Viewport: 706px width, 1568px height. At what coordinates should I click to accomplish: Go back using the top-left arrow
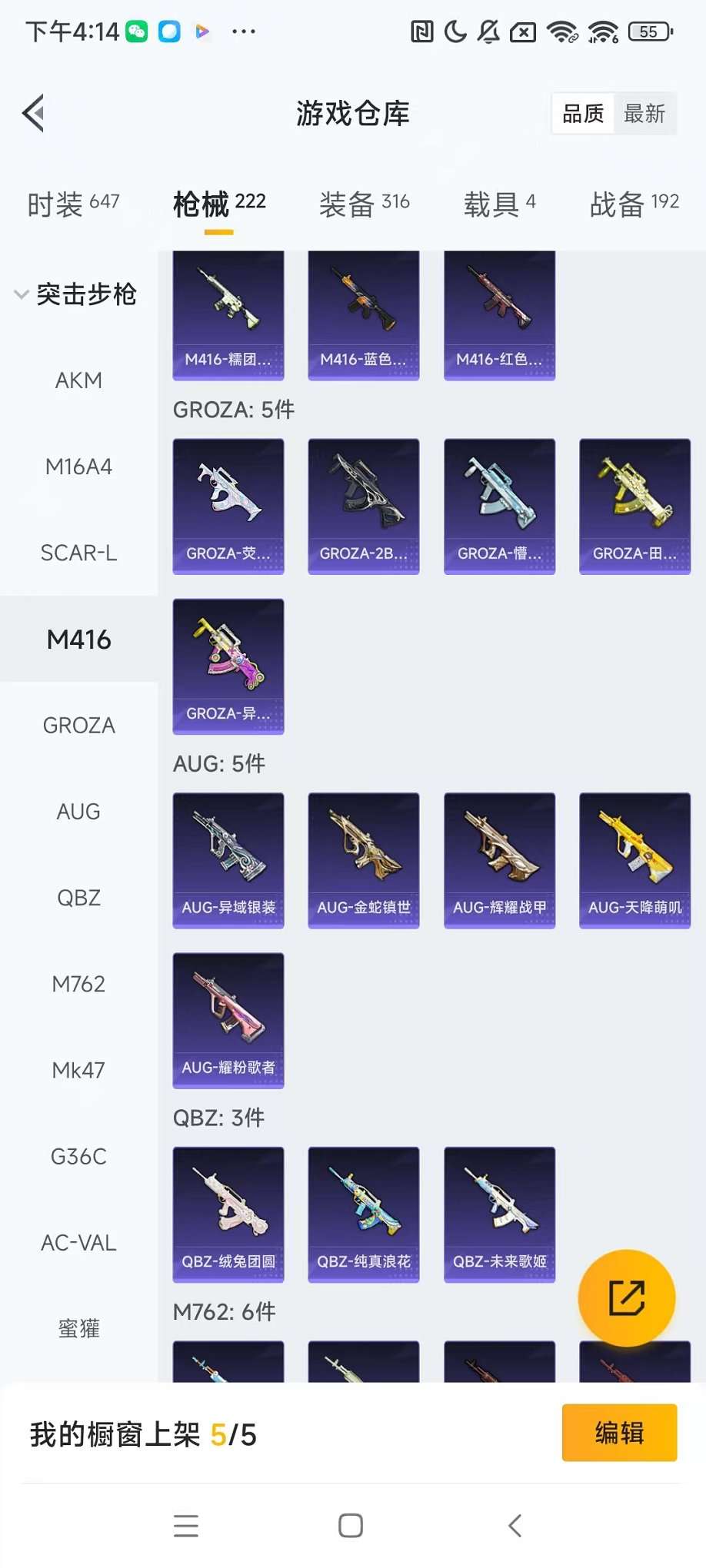point(34,115)
